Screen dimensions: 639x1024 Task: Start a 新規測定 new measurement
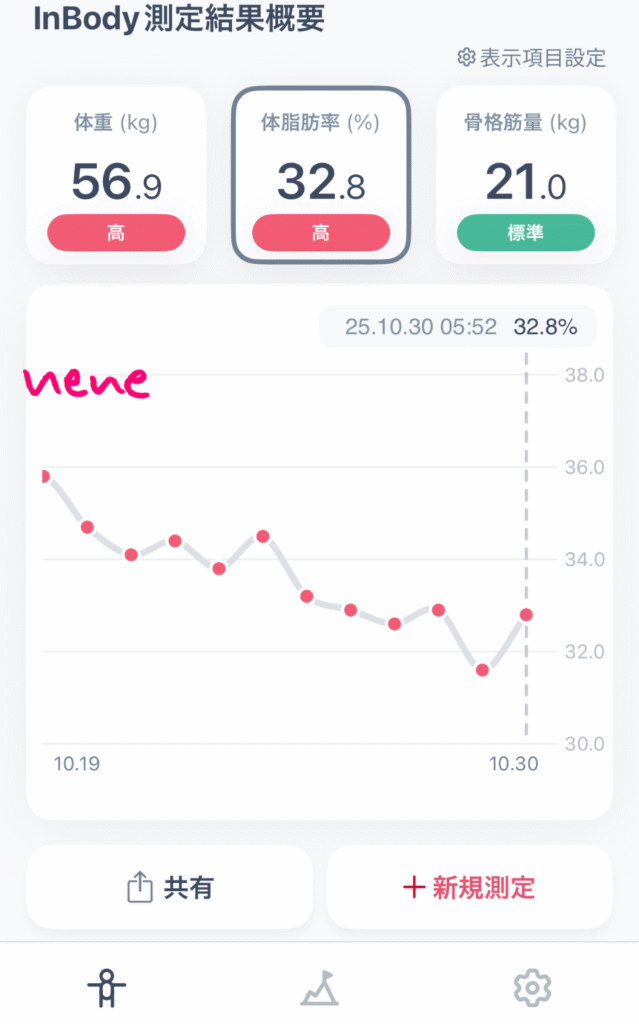coord(469,887)
